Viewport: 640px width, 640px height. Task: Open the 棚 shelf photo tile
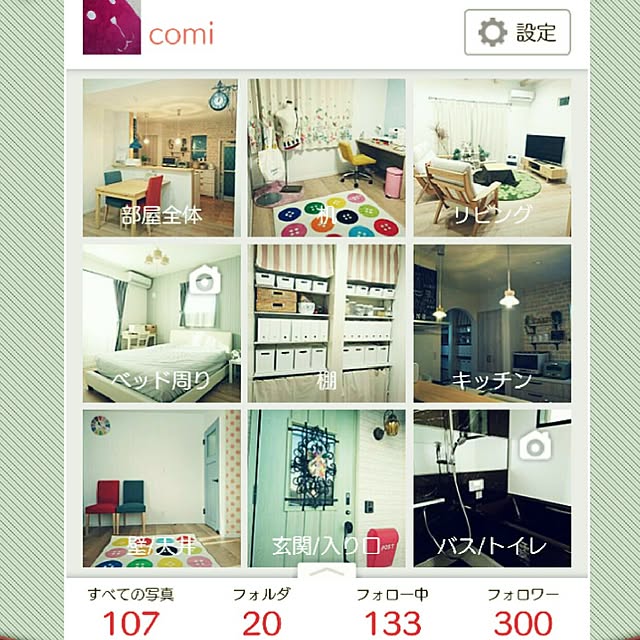coord(326,323)
